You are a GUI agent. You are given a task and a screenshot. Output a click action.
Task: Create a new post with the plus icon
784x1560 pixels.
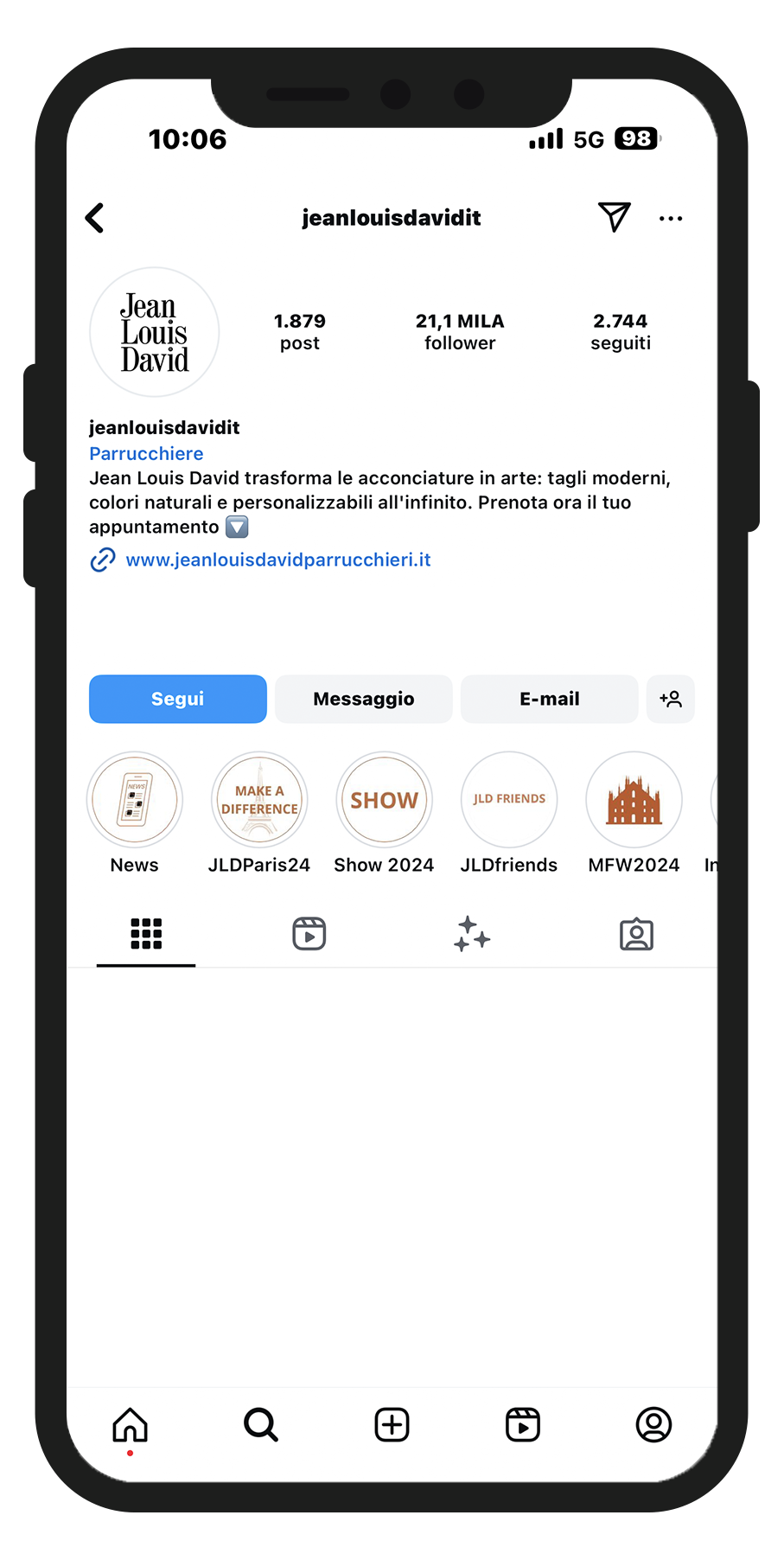tap(392, 1424)
